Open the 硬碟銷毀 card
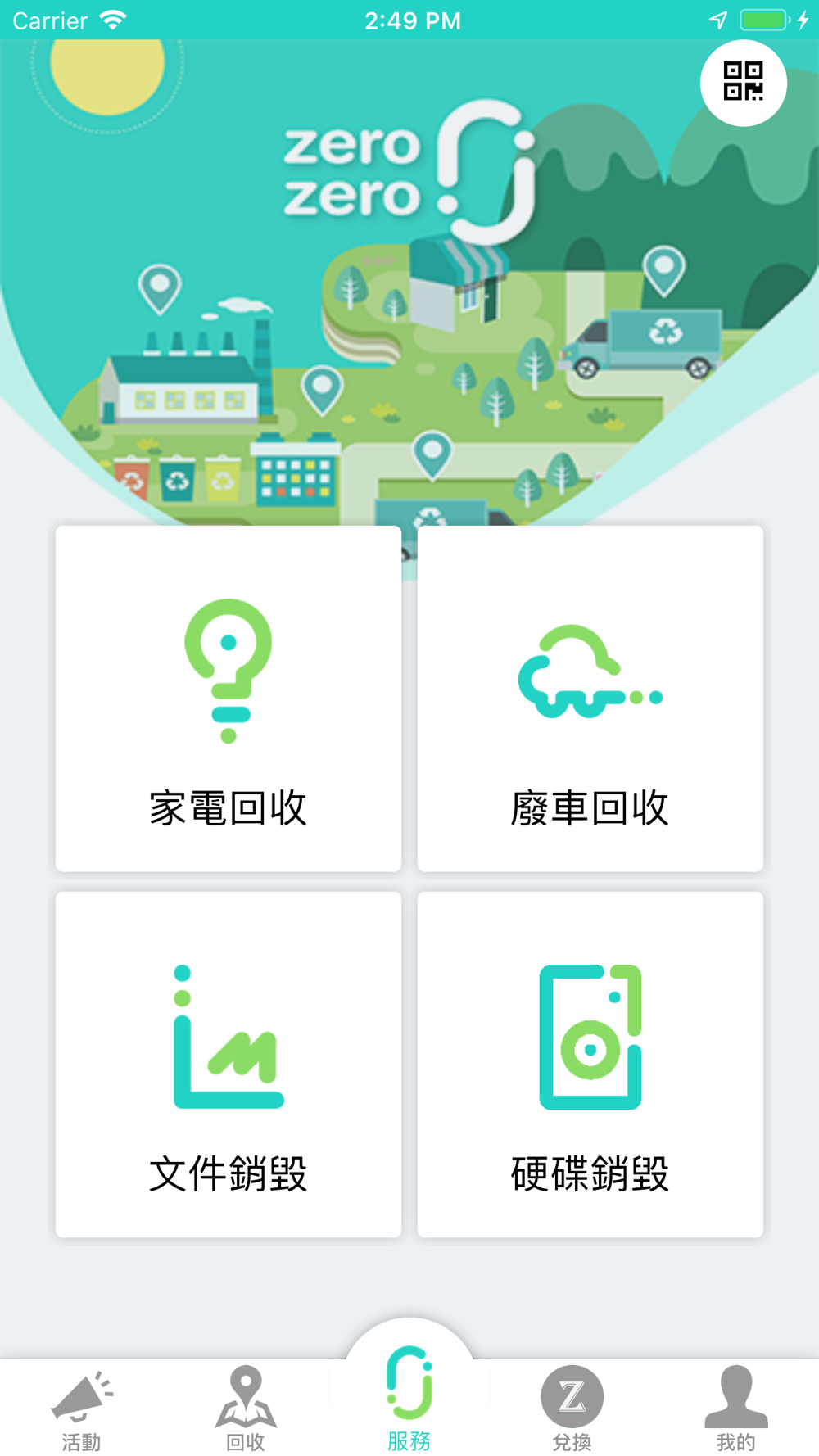The image size is (819, 1456). point(590,1065)
